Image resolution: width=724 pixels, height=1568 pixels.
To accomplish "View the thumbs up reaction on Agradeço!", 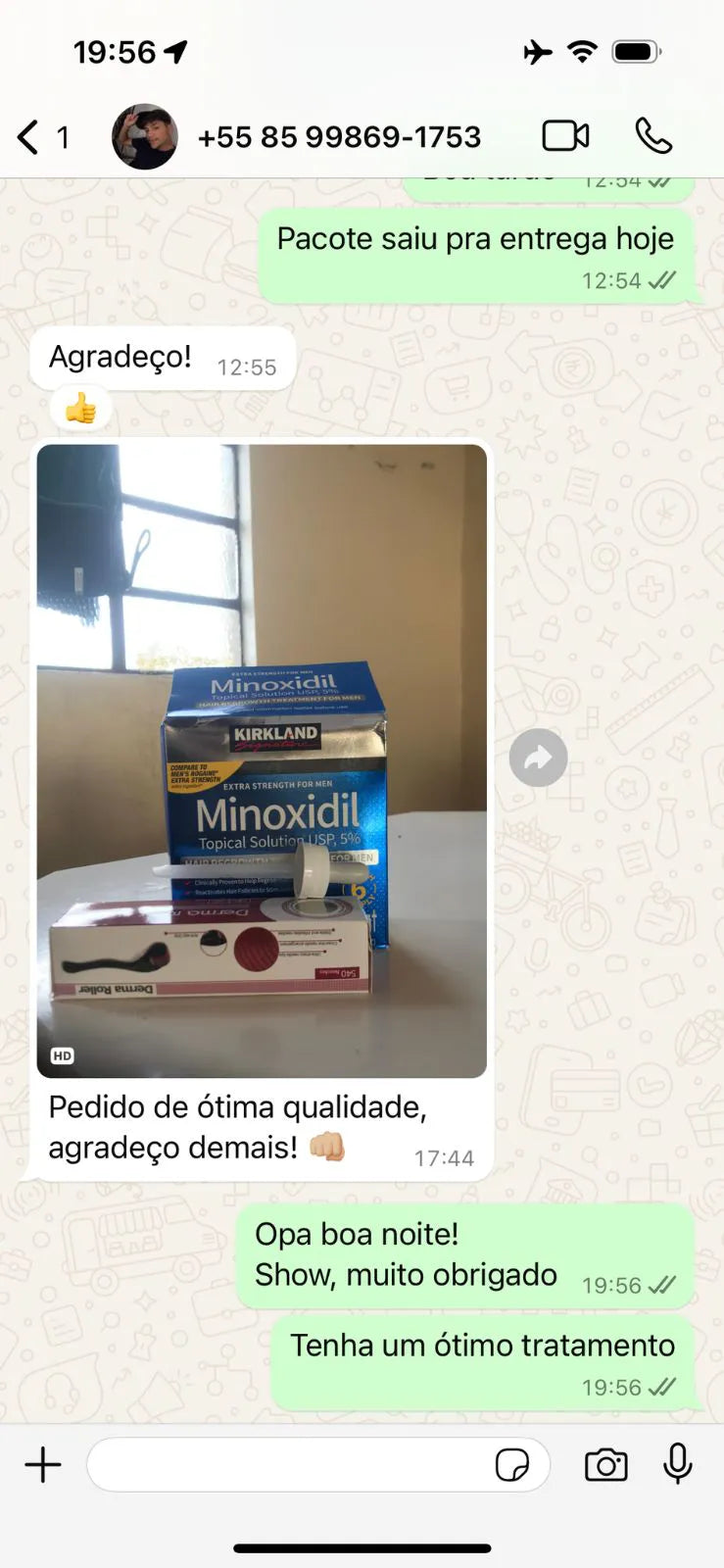I will (x=80, y=408).
